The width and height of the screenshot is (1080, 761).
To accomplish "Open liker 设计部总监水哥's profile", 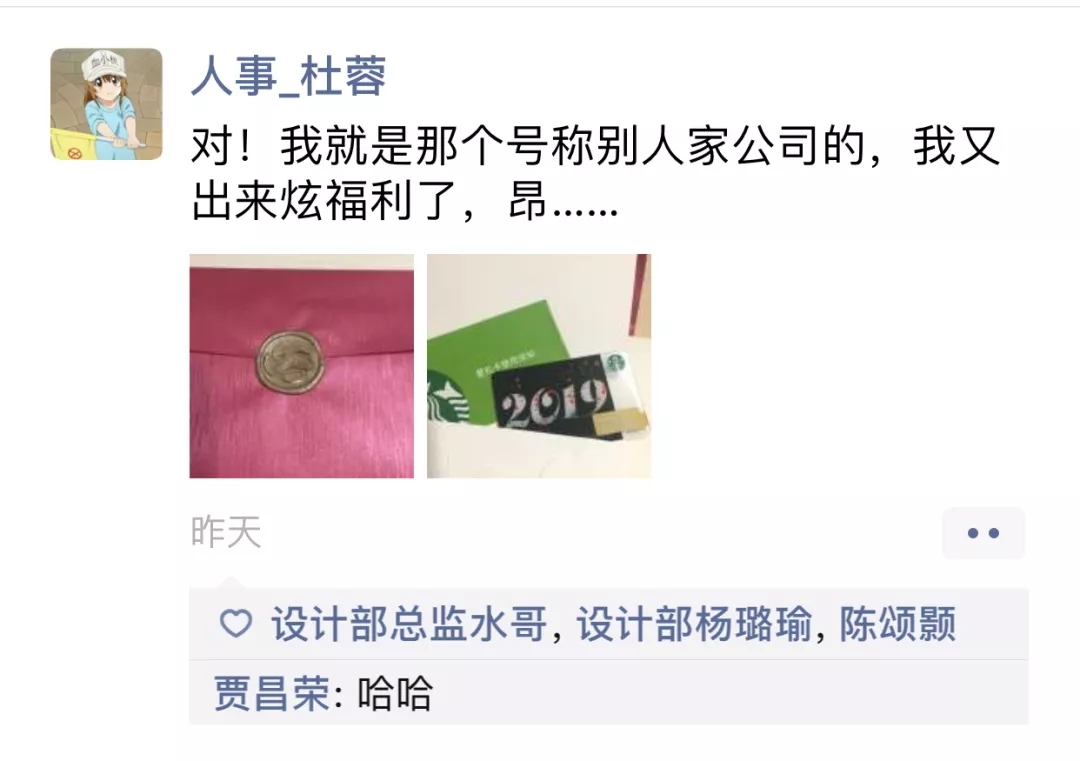I will [x=409, y=625].
